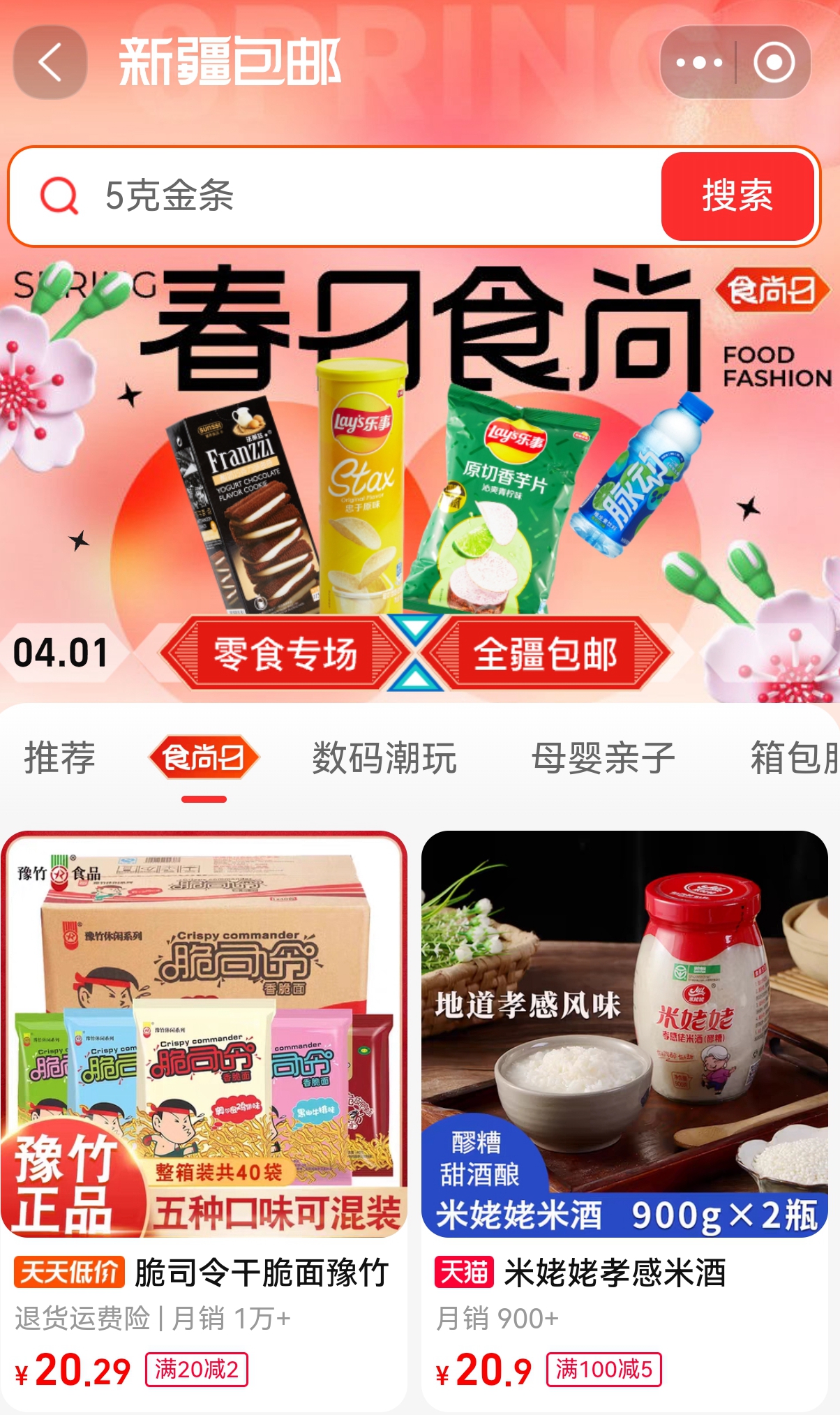Open the 全疆包邮 banner button
The image size is (840, 1415).
[x=546, y=653]
